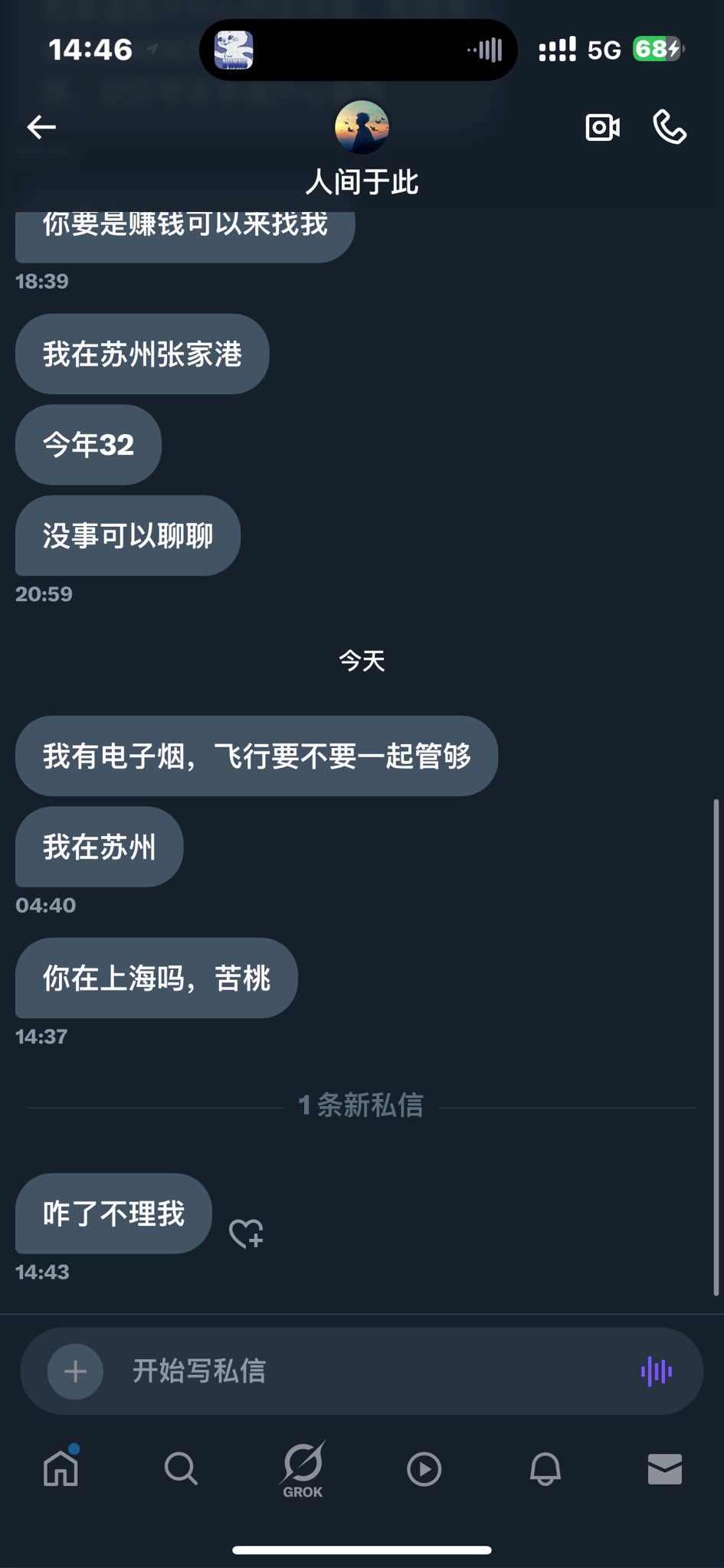This screenshot has width=724, height=1568.
Task: Open the Search tab
Action: [181, 1468]
